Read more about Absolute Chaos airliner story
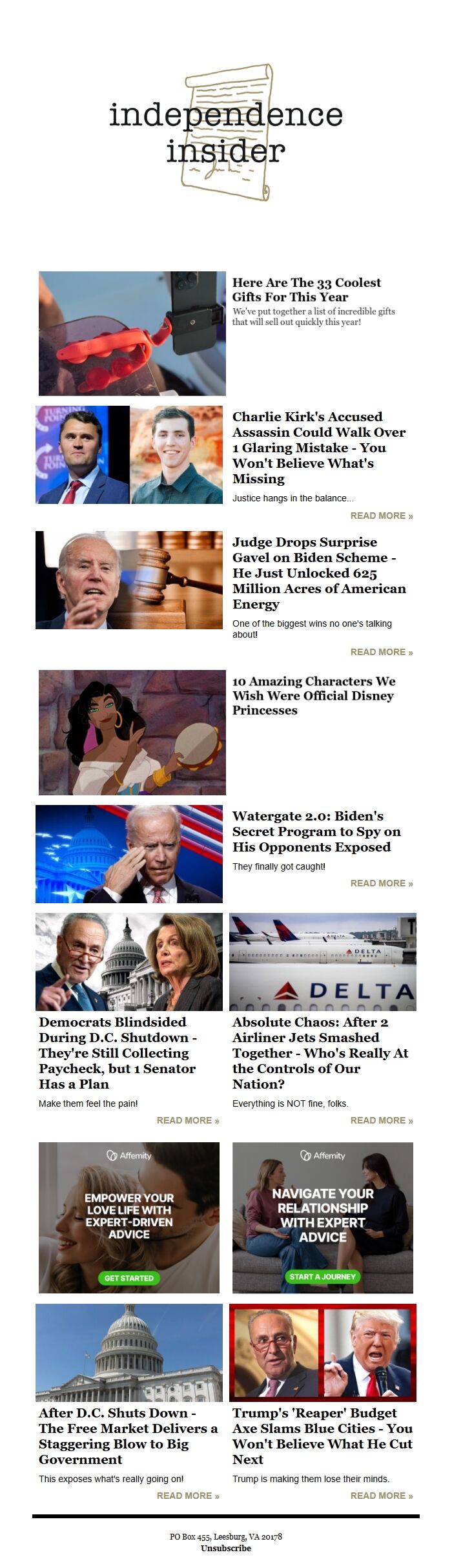Viewport: 452px width, 1568px height. pos(381,1120)
